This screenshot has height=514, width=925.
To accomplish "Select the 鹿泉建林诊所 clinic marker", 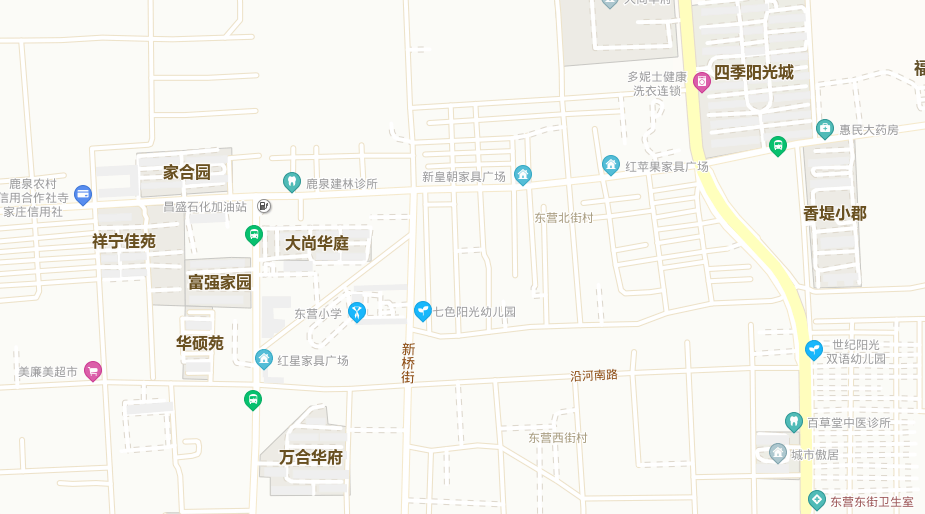I will coord(292,182).
